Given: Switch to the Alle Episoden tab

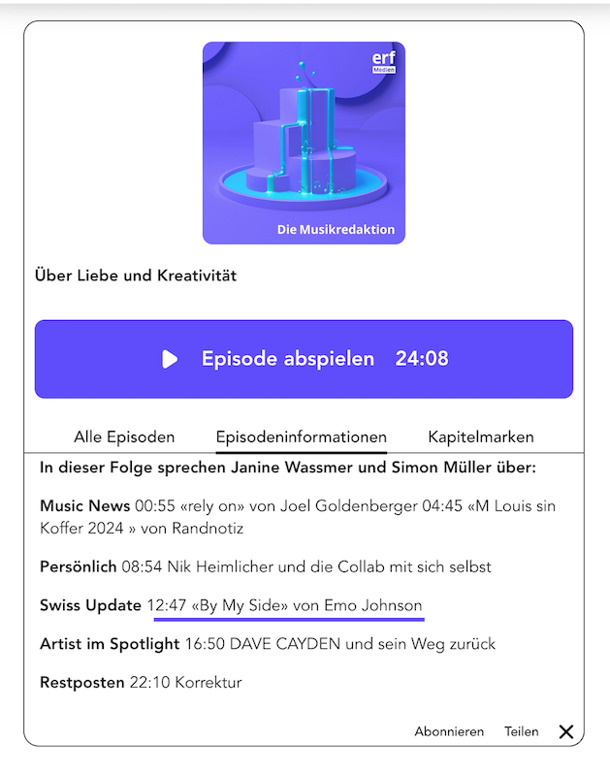Looking at the screenshot, I should (124, 437).
